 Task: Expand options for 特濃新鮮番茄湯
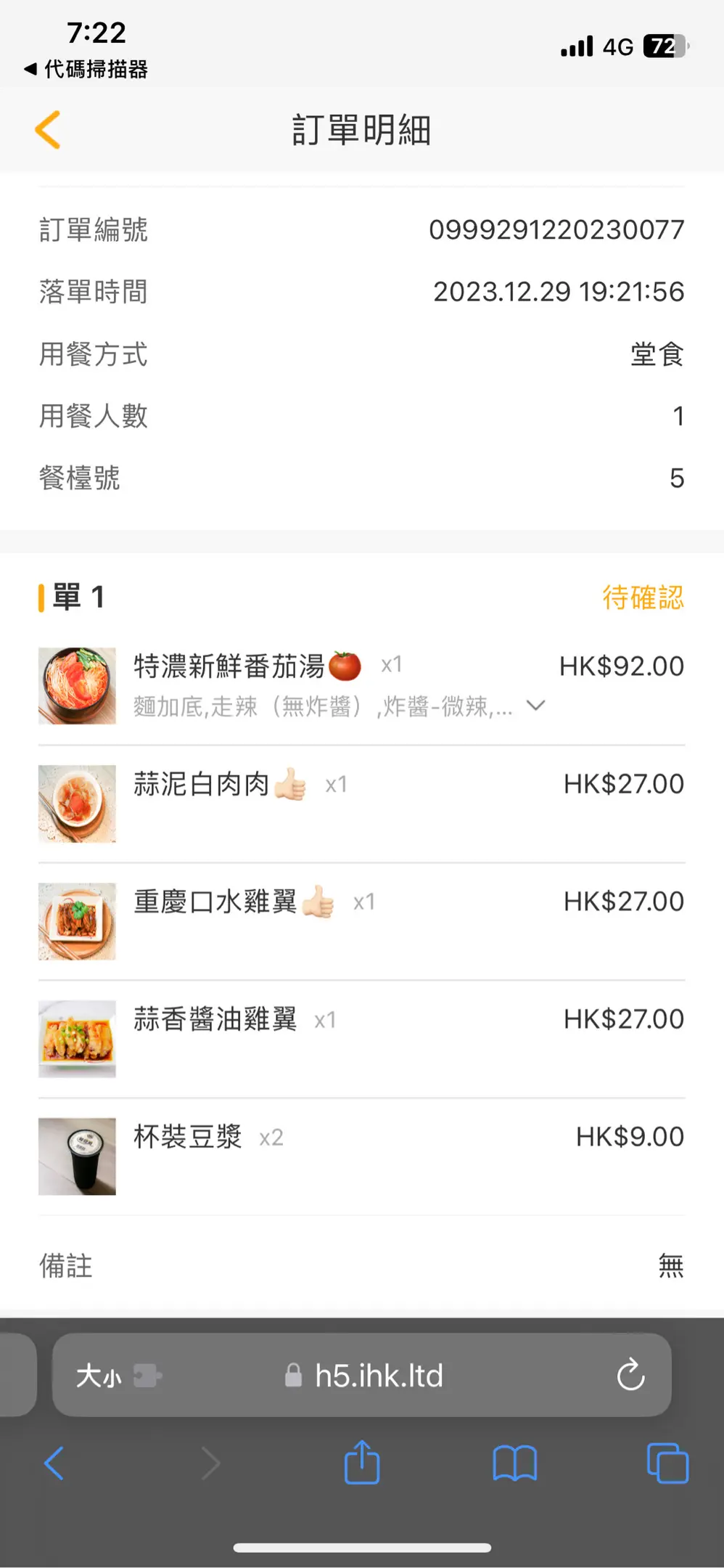[535, 706]
